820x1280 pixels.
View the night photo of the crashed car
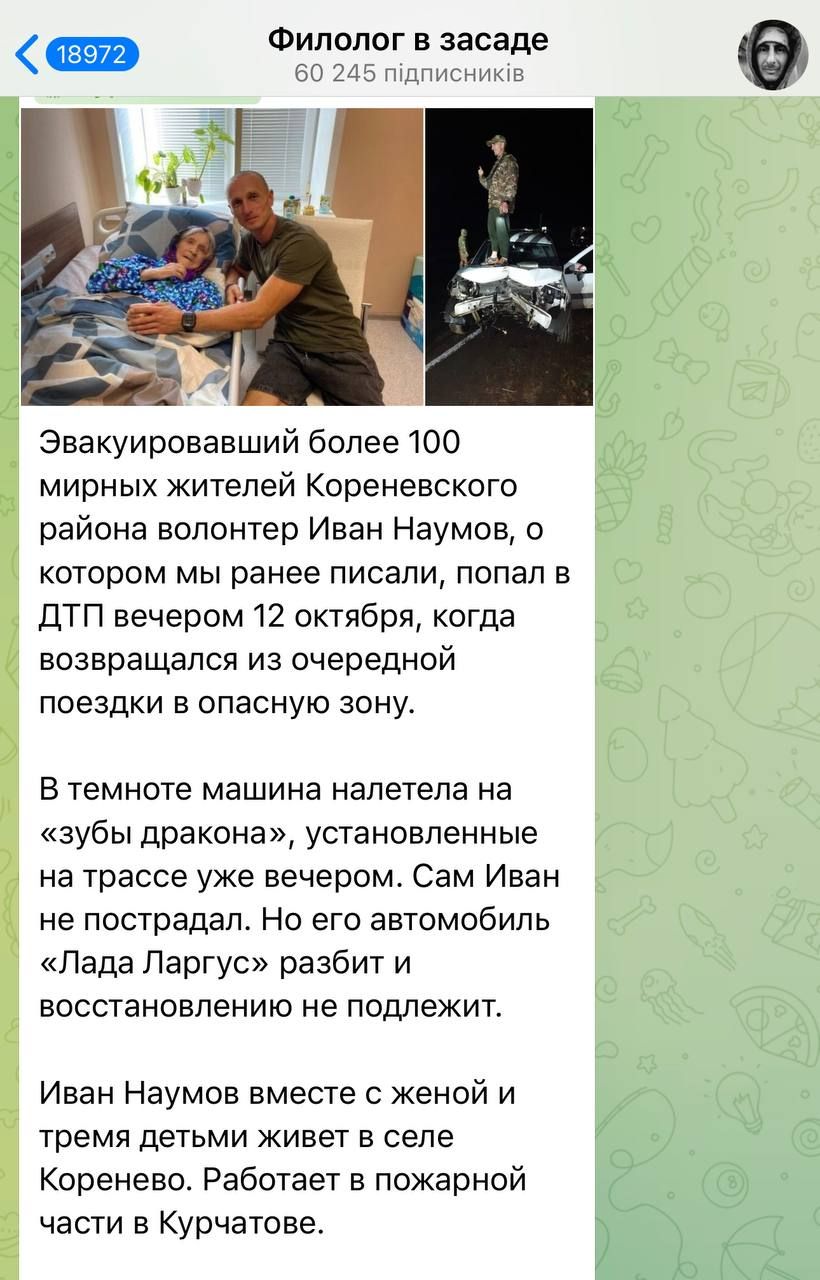pyautogui.click(x=509, y=256)
